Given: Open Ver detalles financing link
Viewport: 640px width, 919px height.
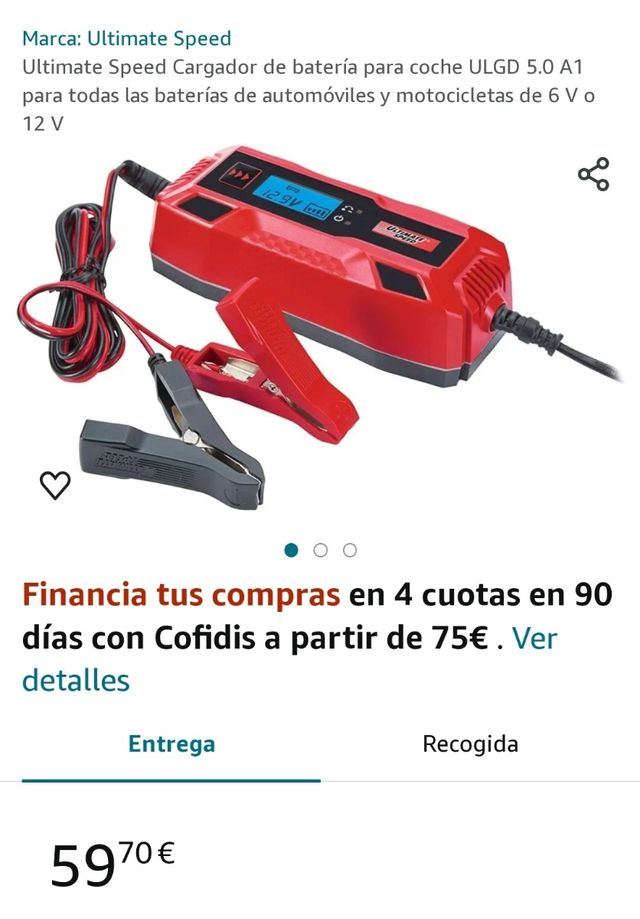Looking at the screenshot, I should click(76, 680).
